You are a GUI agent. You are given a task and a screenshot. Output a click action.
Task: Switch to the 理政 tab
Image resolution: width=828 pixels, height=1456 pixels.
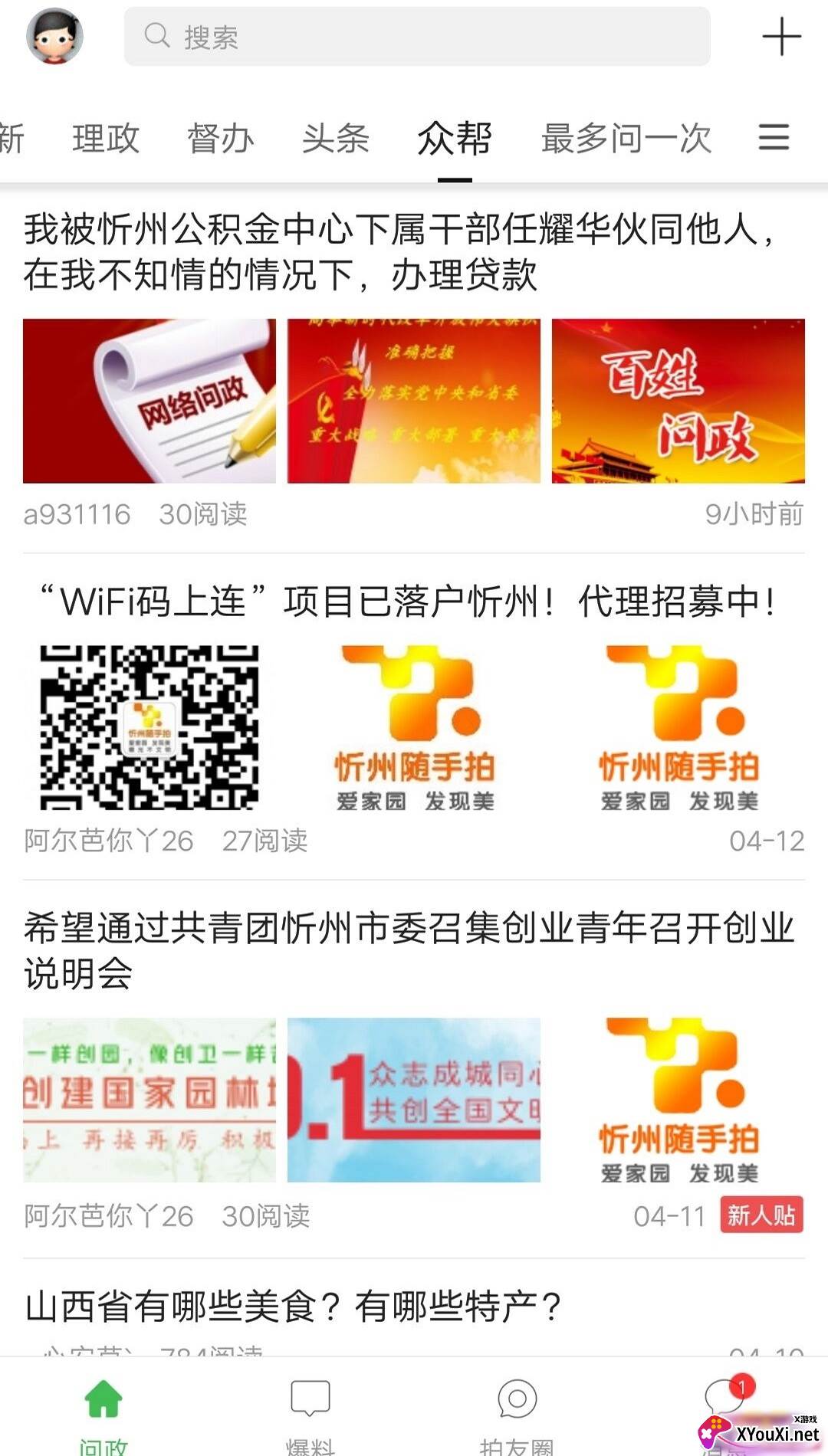click(x=106, y=139)
